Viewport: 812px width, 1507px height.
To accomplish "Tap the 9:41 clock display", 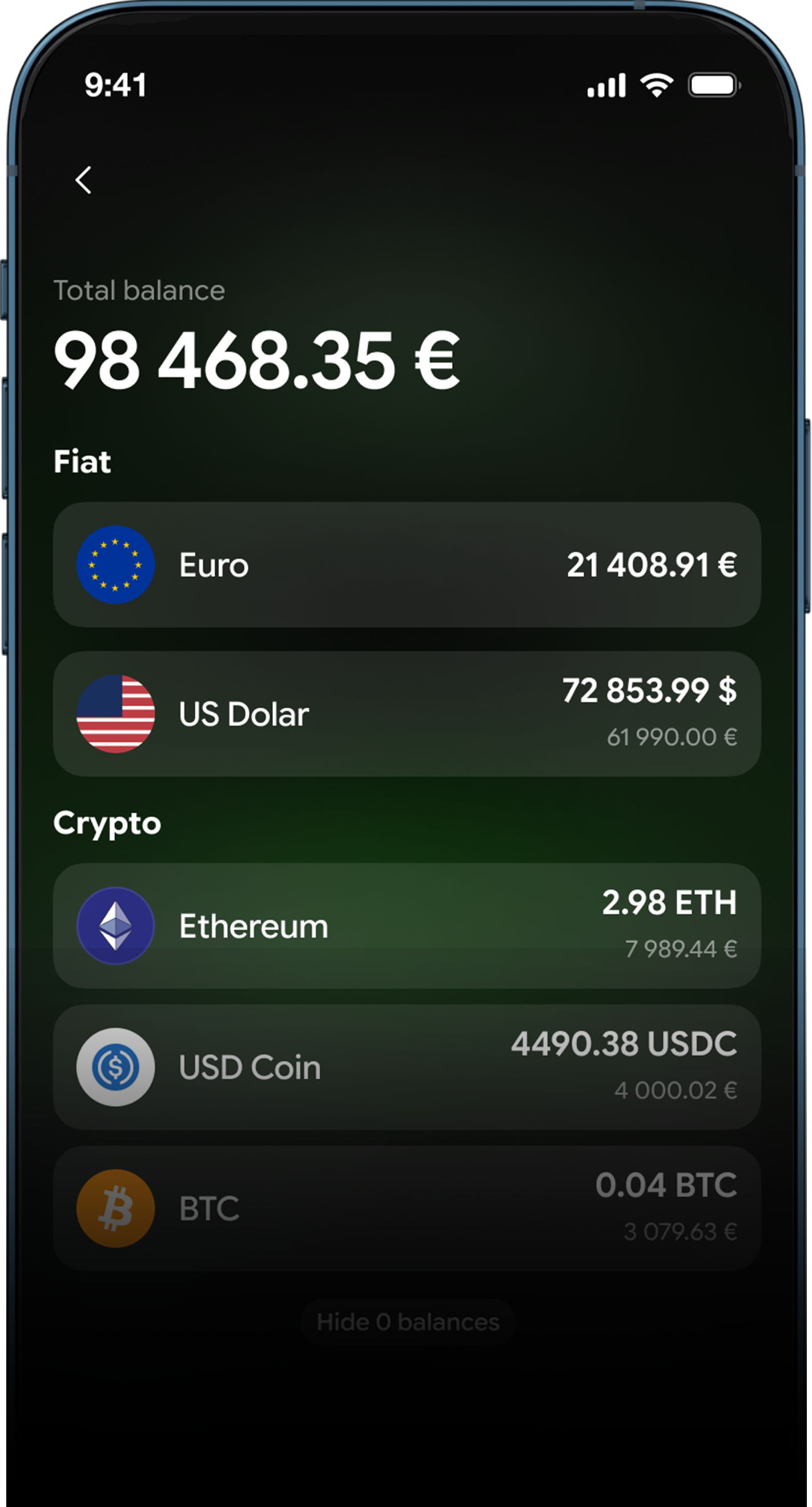I will click(x=115, y=86).
